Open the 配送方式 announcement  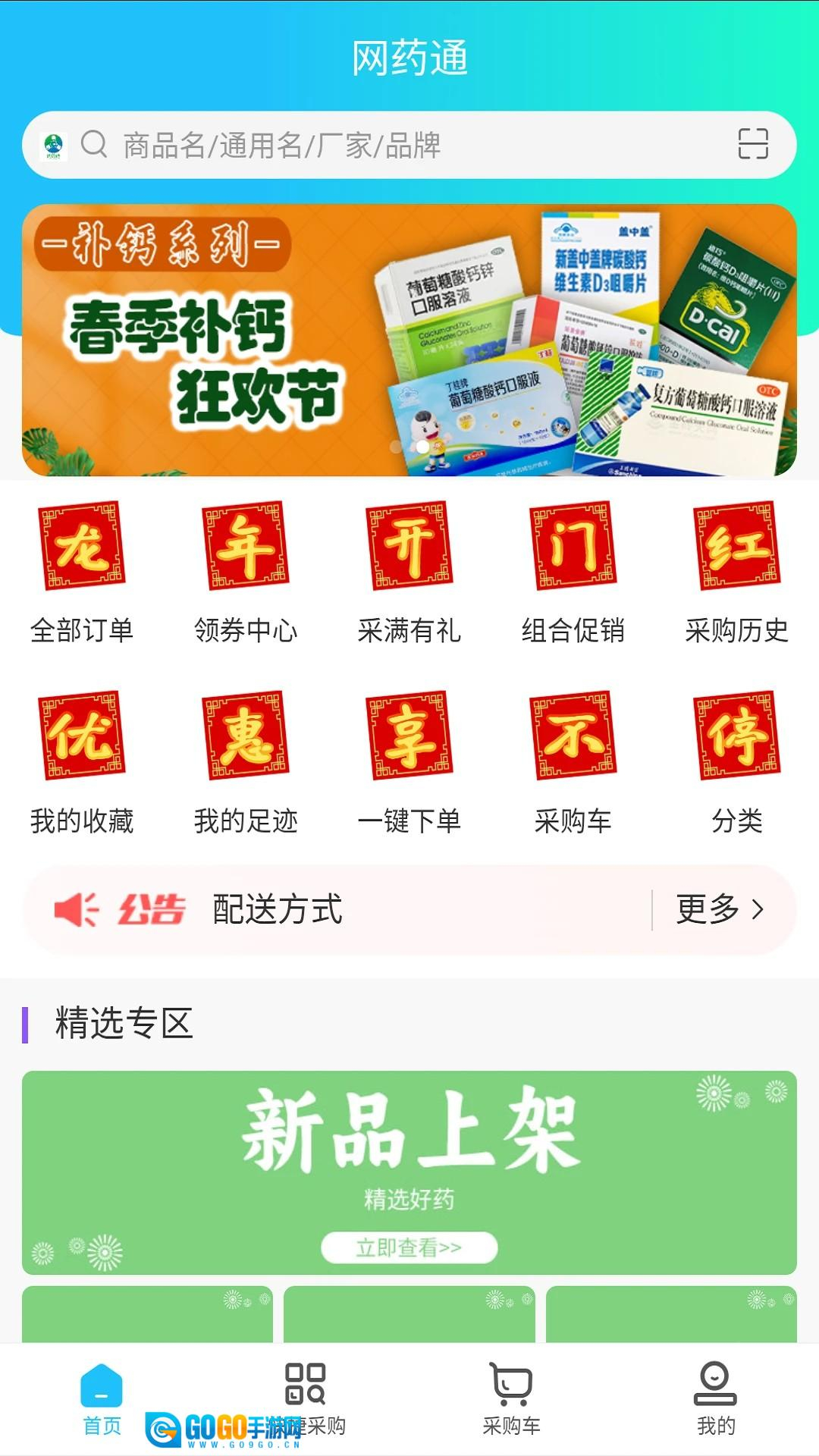(278, 909)
